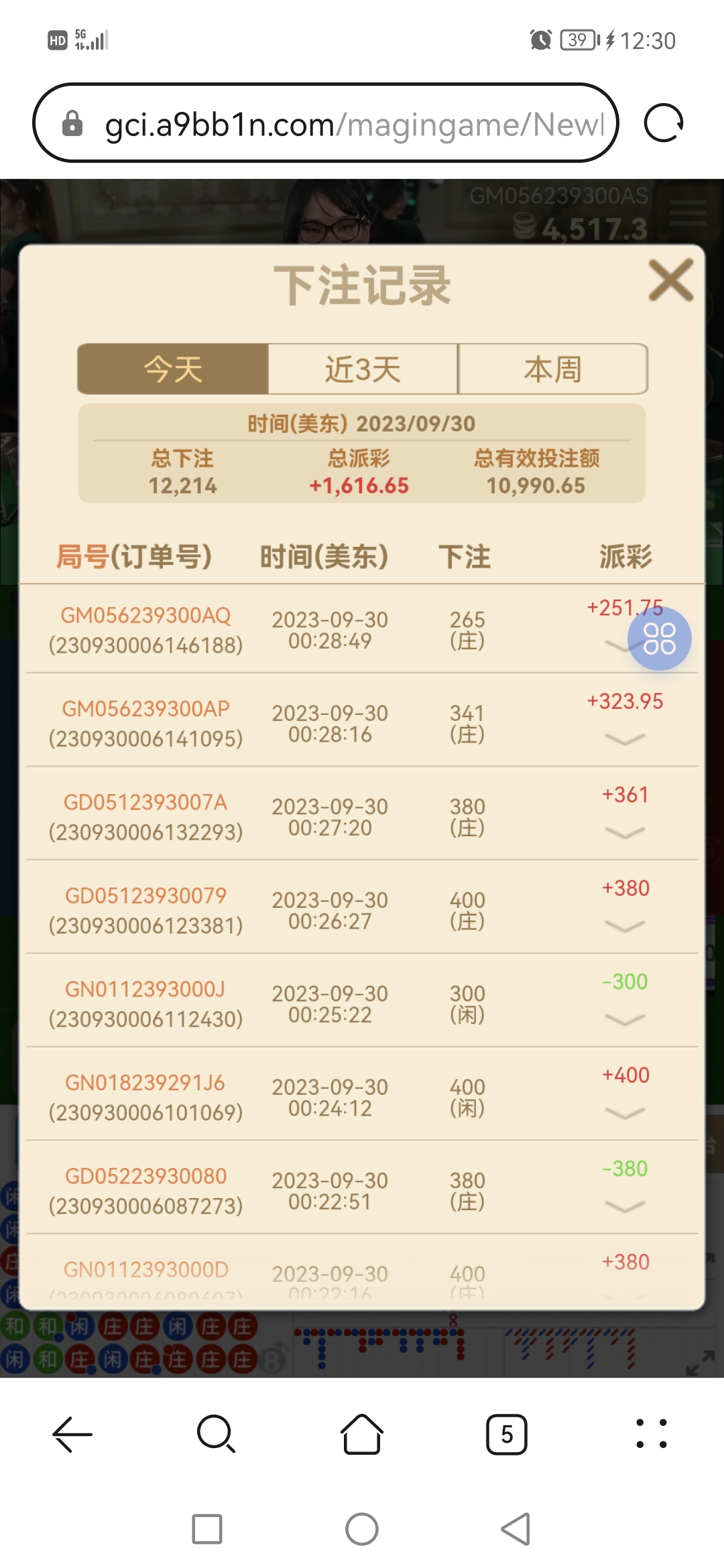The height and width of the screenshot is (1568, 724).
Task: Open the 5 browser tabs switcher
Action: [x=507, y=1434]
